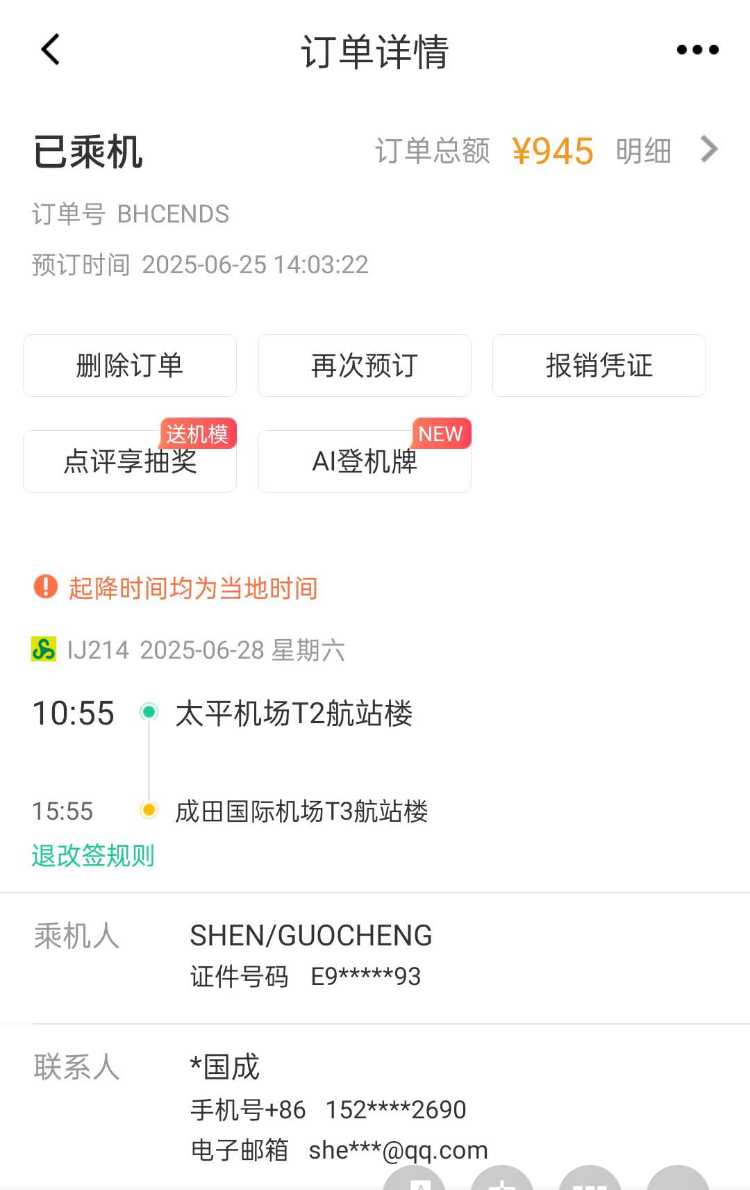The image size is (750, 1190).
Task: Go back from 订单详情 page
Action: click(51, 50)
